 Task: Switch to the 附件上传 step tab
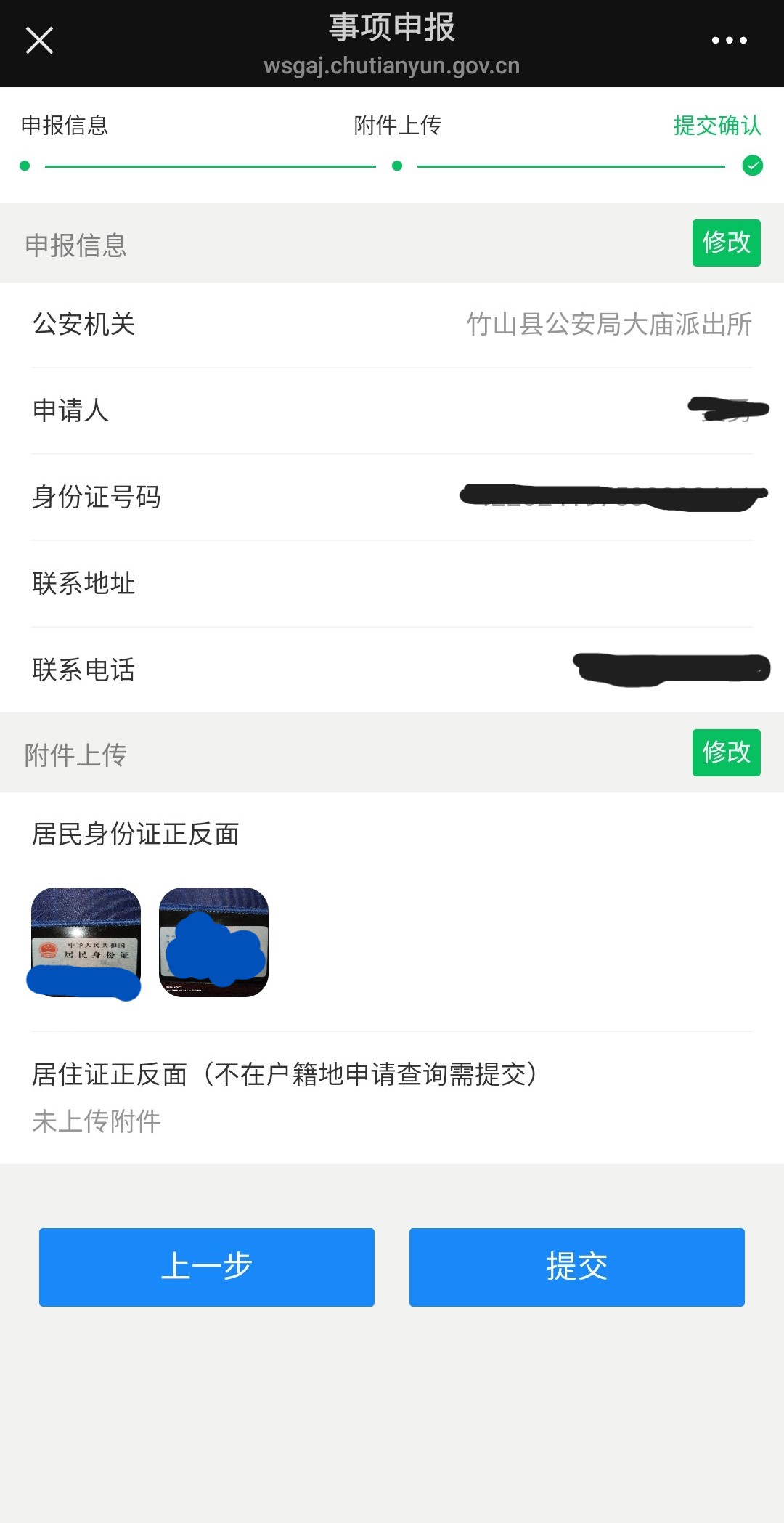tap(398, 126)
